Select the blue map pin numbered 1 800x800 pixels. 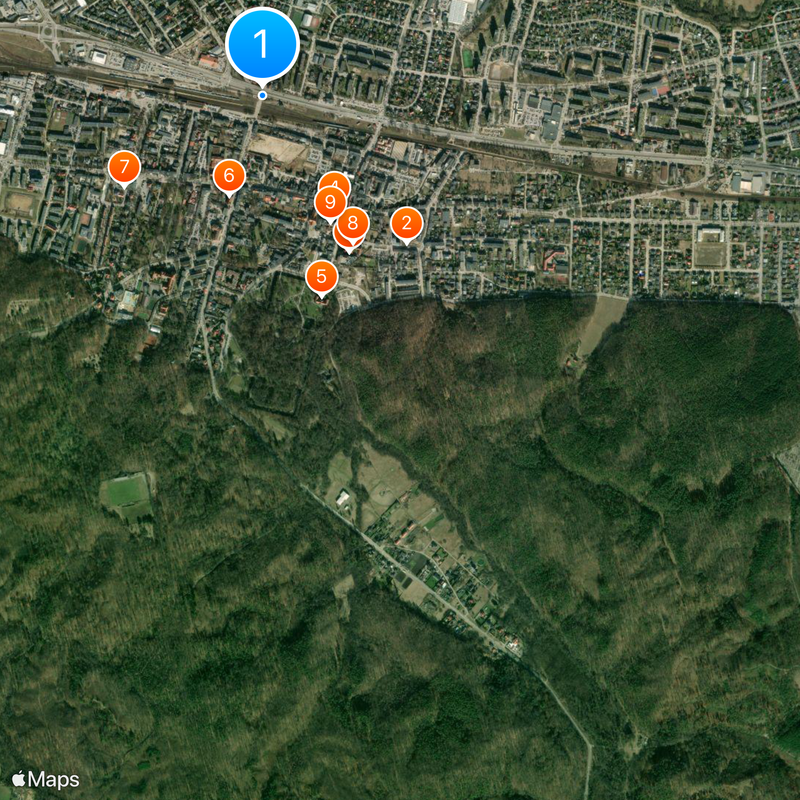point(262,44)
